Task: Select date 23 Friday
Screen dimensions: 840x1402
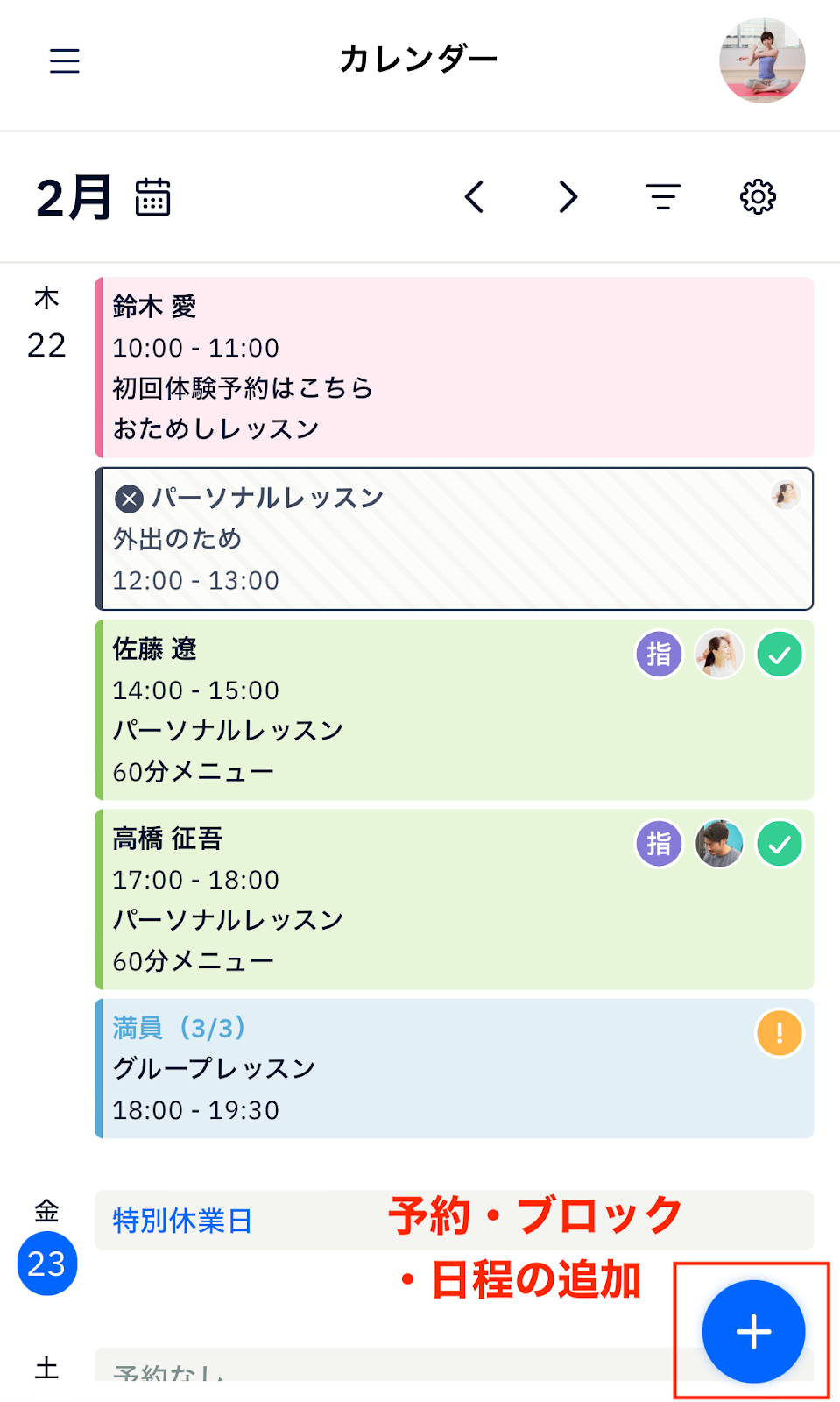Action: pyautogui.click(x=47, y=1264)
